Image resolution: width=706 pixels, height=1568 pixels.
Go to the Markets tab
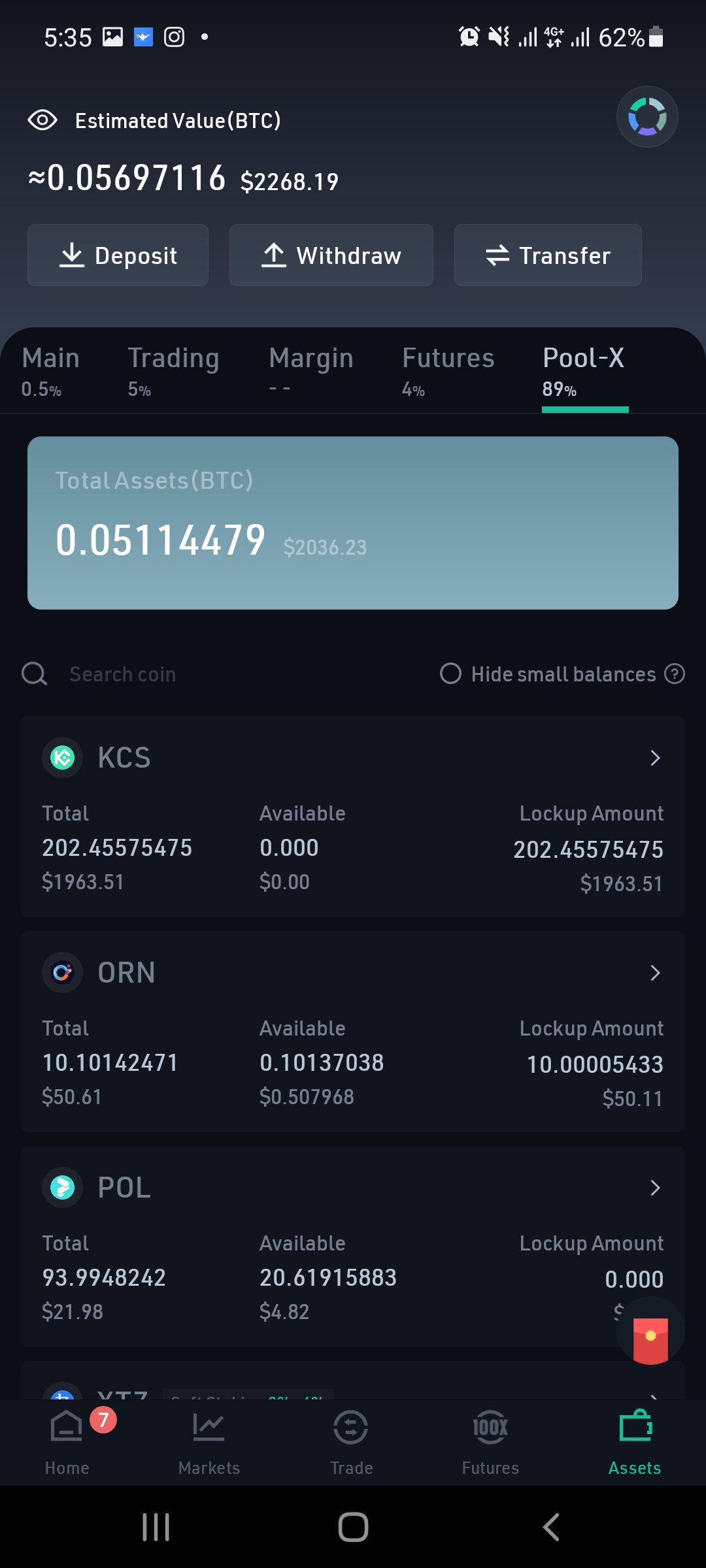tap(209, 1442)
